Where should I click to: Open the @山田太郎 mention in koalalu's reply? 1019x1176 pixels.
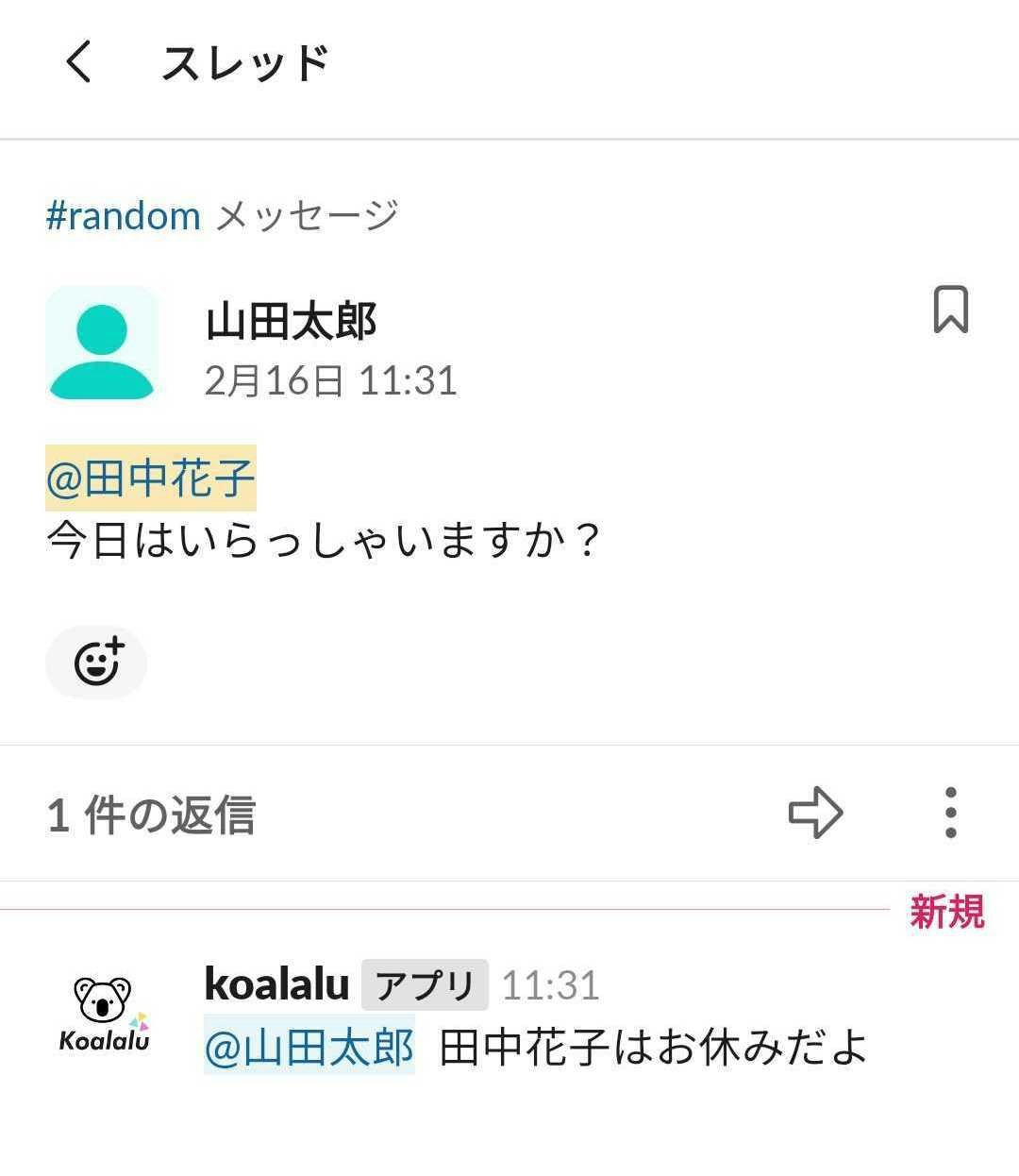pyautogui.click(x=309, y=1047)
